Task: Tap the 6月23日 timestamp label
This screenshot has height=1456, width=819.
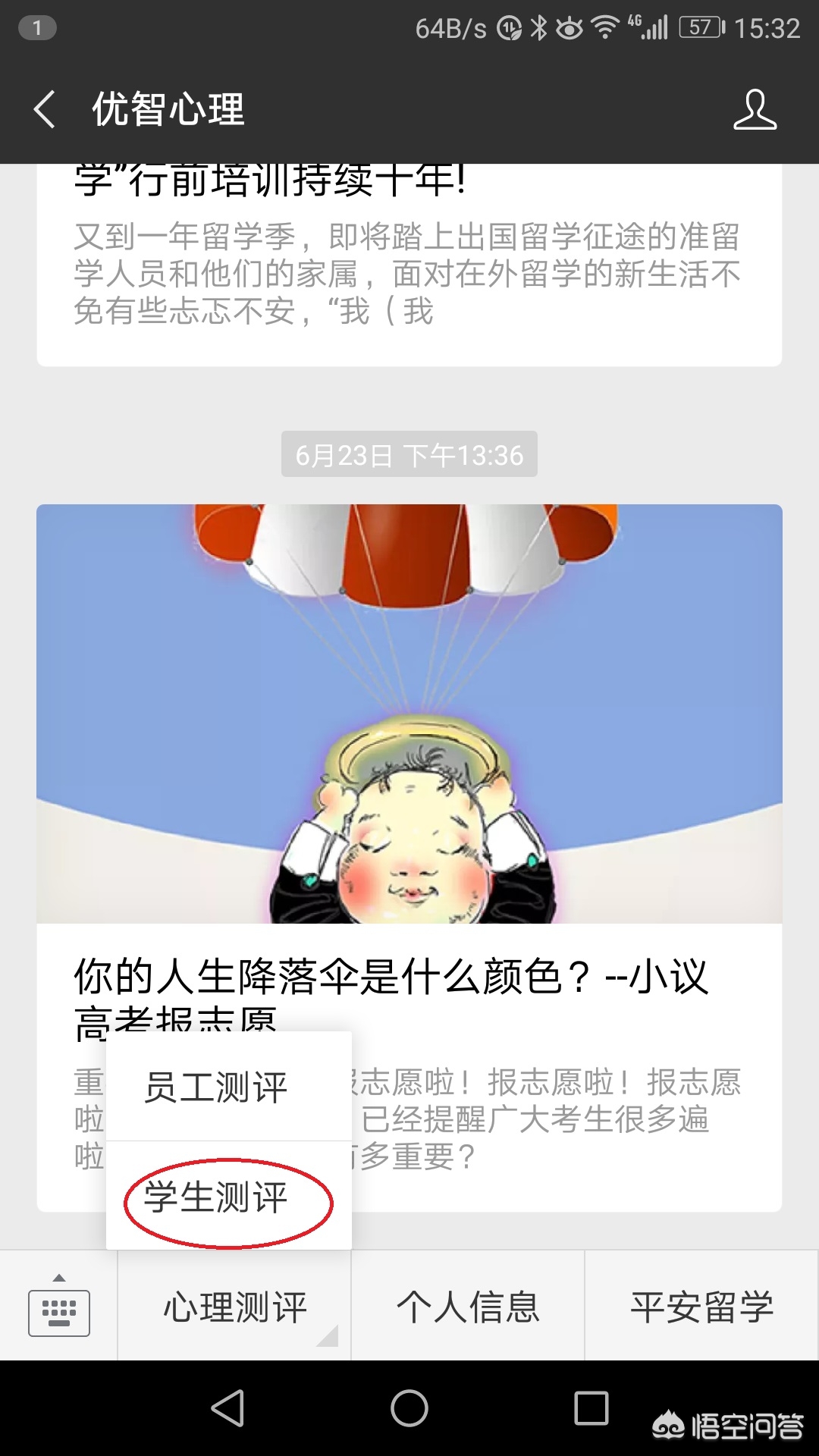Action: (409, 453)
